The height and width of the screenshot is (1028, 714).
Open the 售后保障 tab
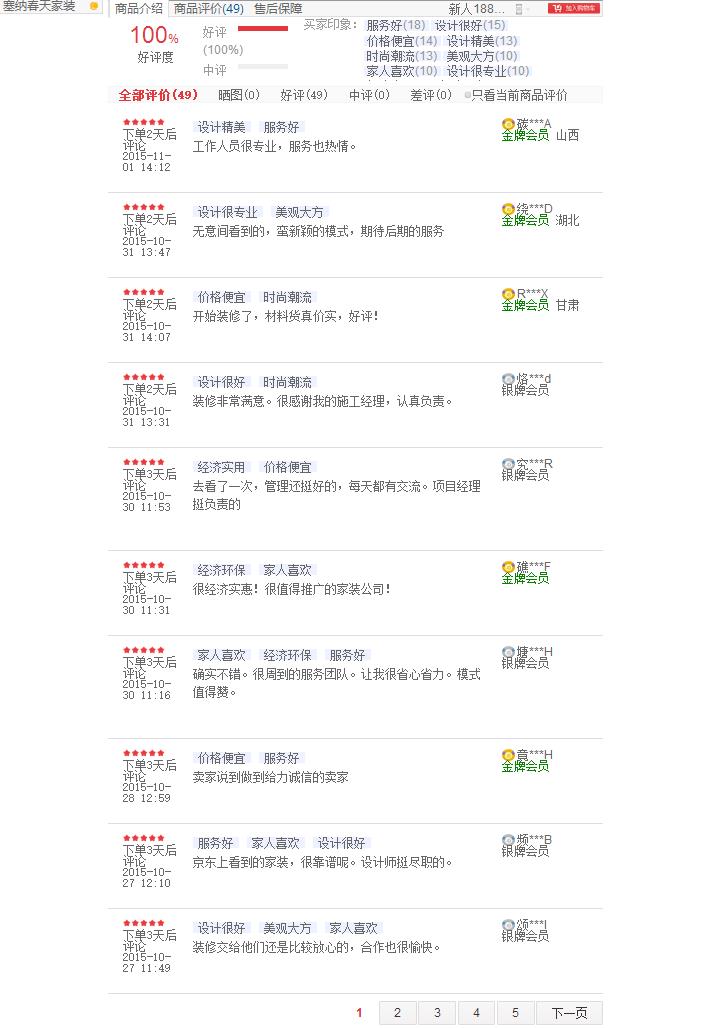[278, 8]
